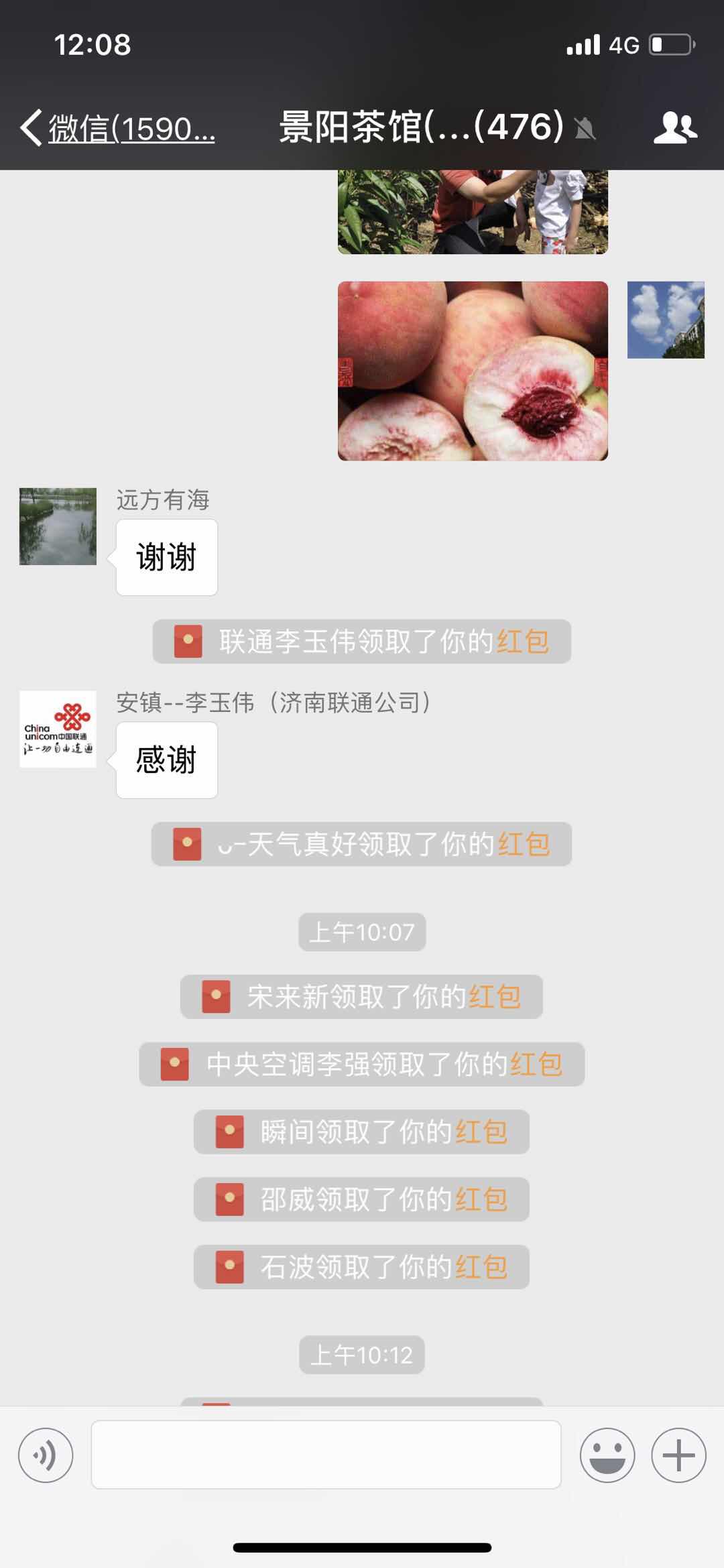Open red packet link claimed by 邵威

point(481,1199)
